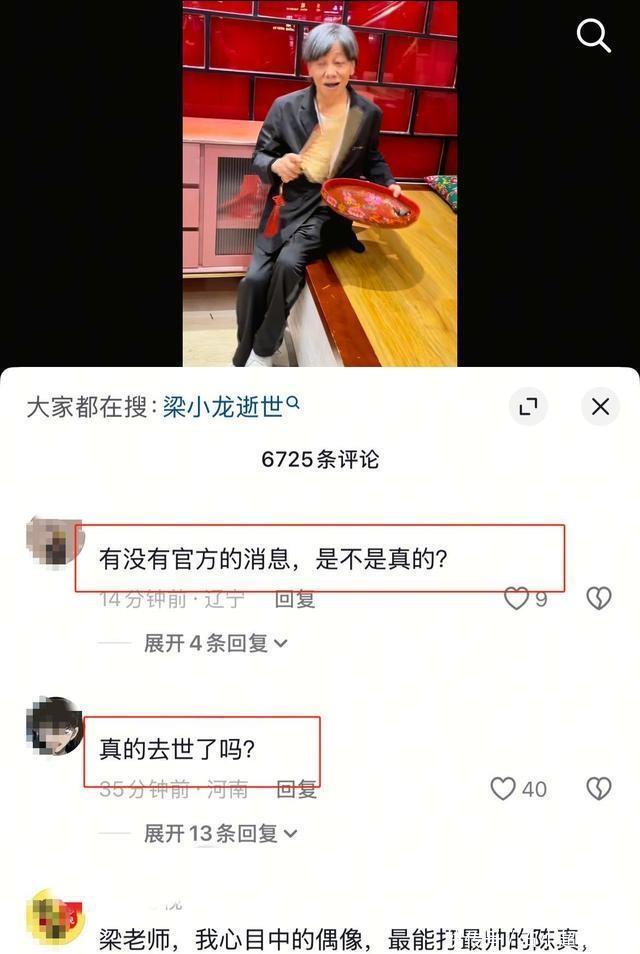The width and height of the screenshot is (640, 954).
Task: Open avatar of the 河南 commenter
Action: (x=54, y=725)
